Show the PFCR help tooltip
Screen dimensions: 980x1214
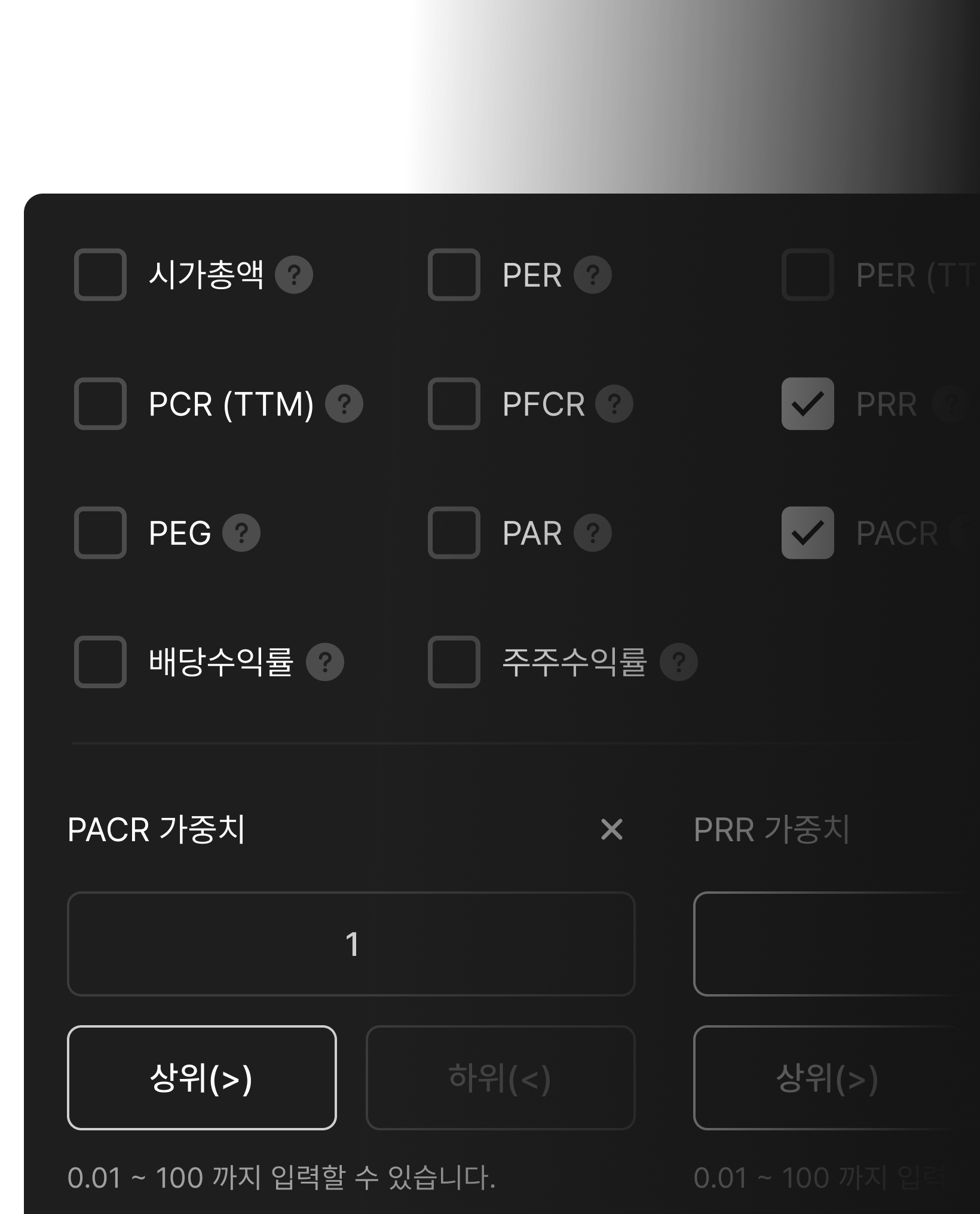pyautogui.click(x=614, y=404)
